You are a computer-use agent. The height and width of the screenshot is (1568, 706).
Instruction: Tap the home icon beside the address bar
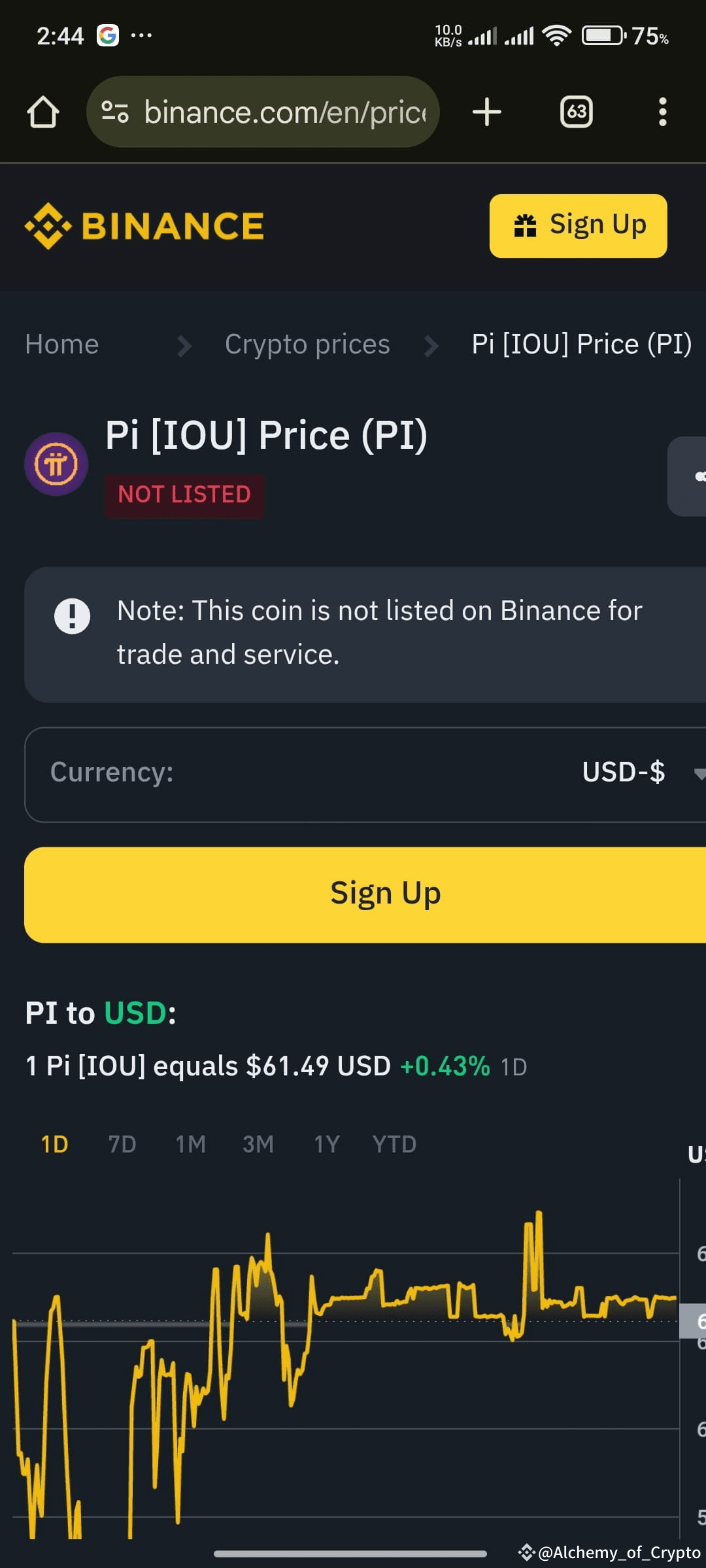click(x=43, y=111)
